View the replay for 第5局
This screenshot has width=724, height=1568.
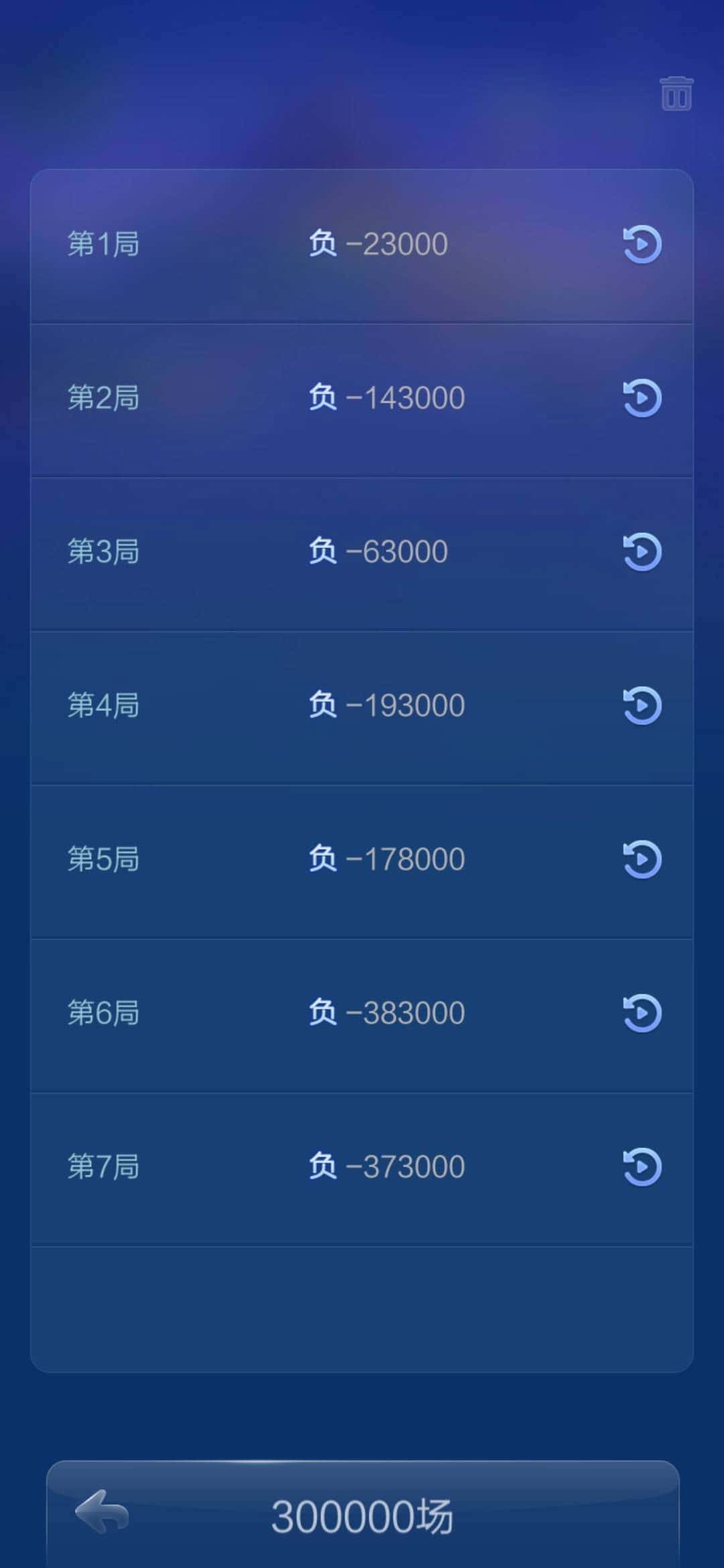click(640, 858)
